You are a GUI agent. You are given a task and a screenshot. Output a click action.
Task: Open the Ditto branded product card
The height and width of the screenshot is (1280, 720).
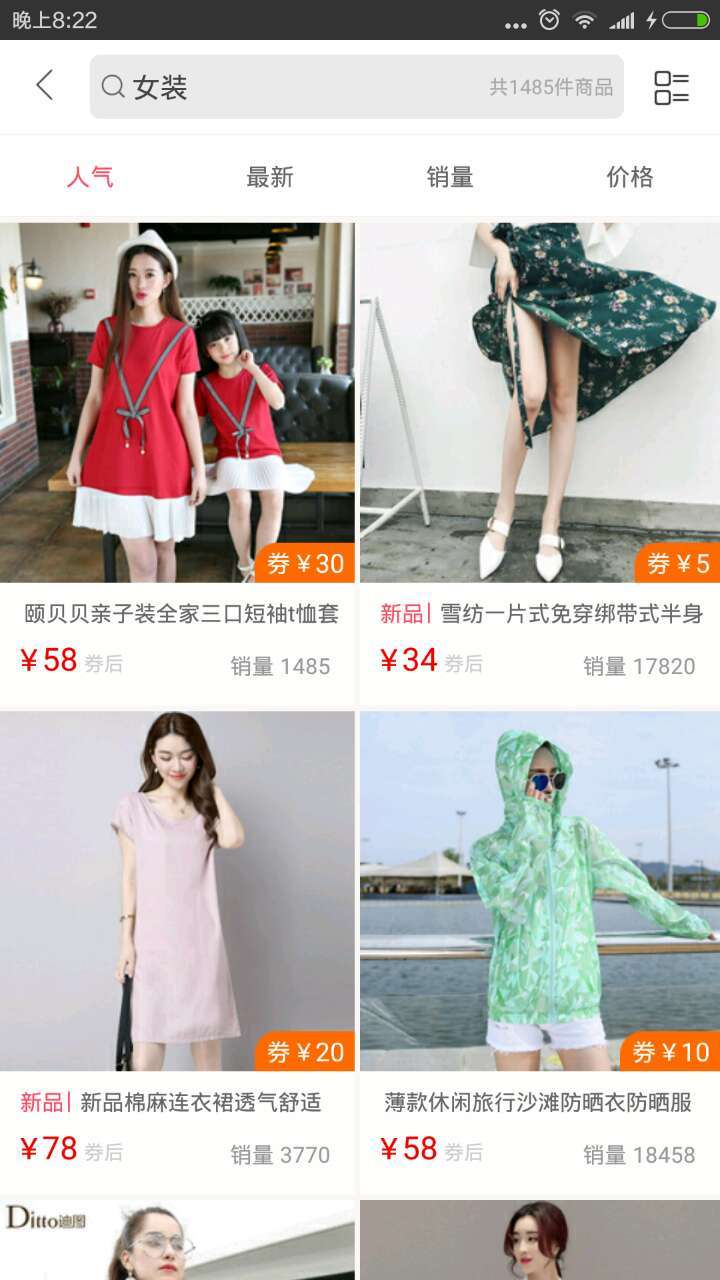tap(177, 1240)
